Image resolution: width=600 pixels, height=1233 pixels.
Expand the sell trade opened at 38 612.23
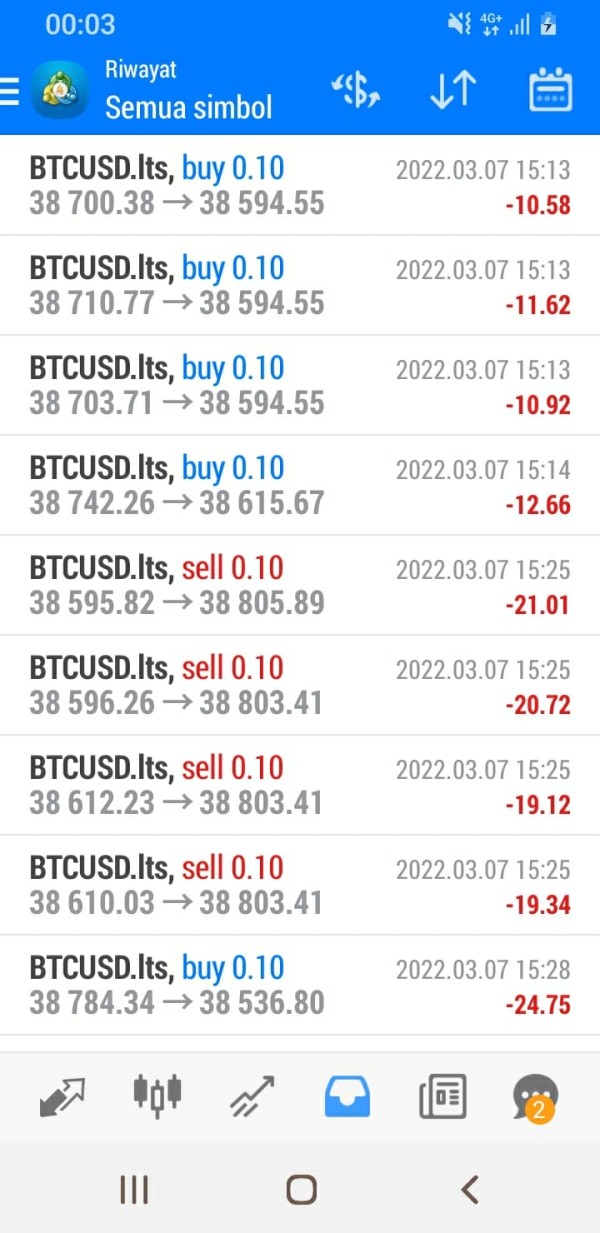300,786
